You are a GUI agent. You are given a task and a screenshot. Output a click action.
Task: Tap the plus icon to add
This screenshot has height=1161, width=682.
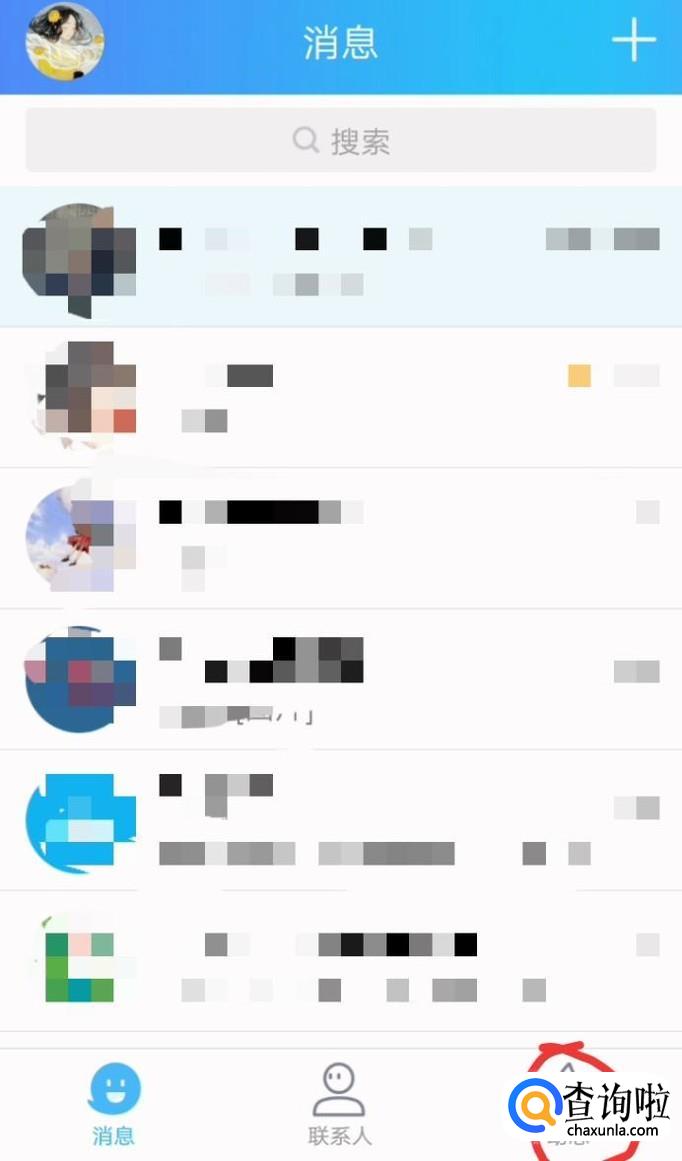(x=633, y=42)
